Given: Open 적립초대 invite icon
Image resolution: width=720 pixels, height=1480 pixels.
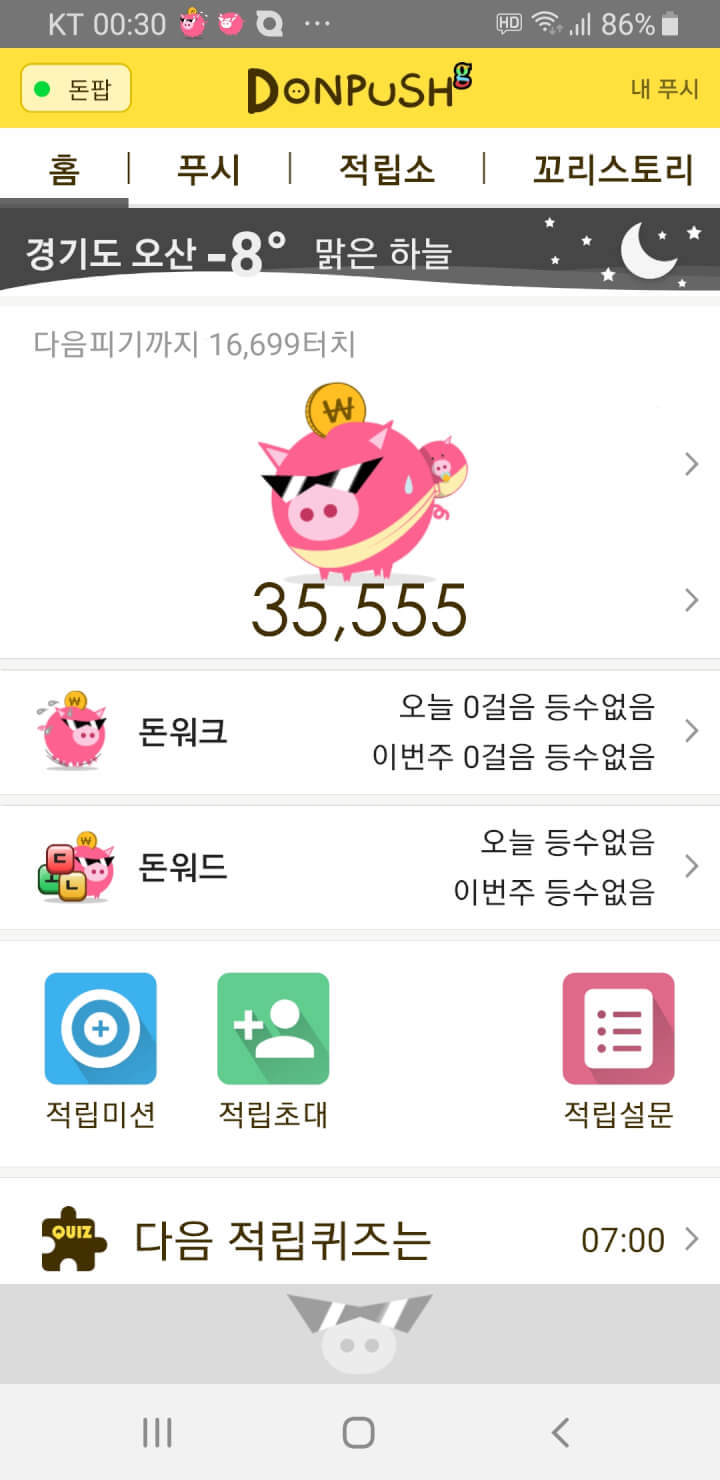Looking at the screenshot, I should [273, 1030].
